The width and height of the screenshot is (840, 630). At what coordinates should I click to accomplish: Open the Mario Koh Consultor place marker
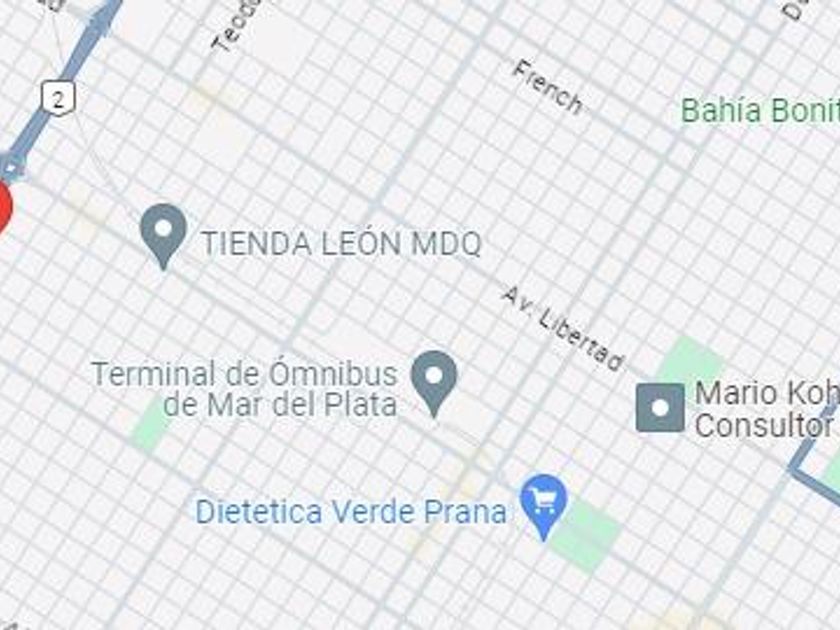(660, 407)
